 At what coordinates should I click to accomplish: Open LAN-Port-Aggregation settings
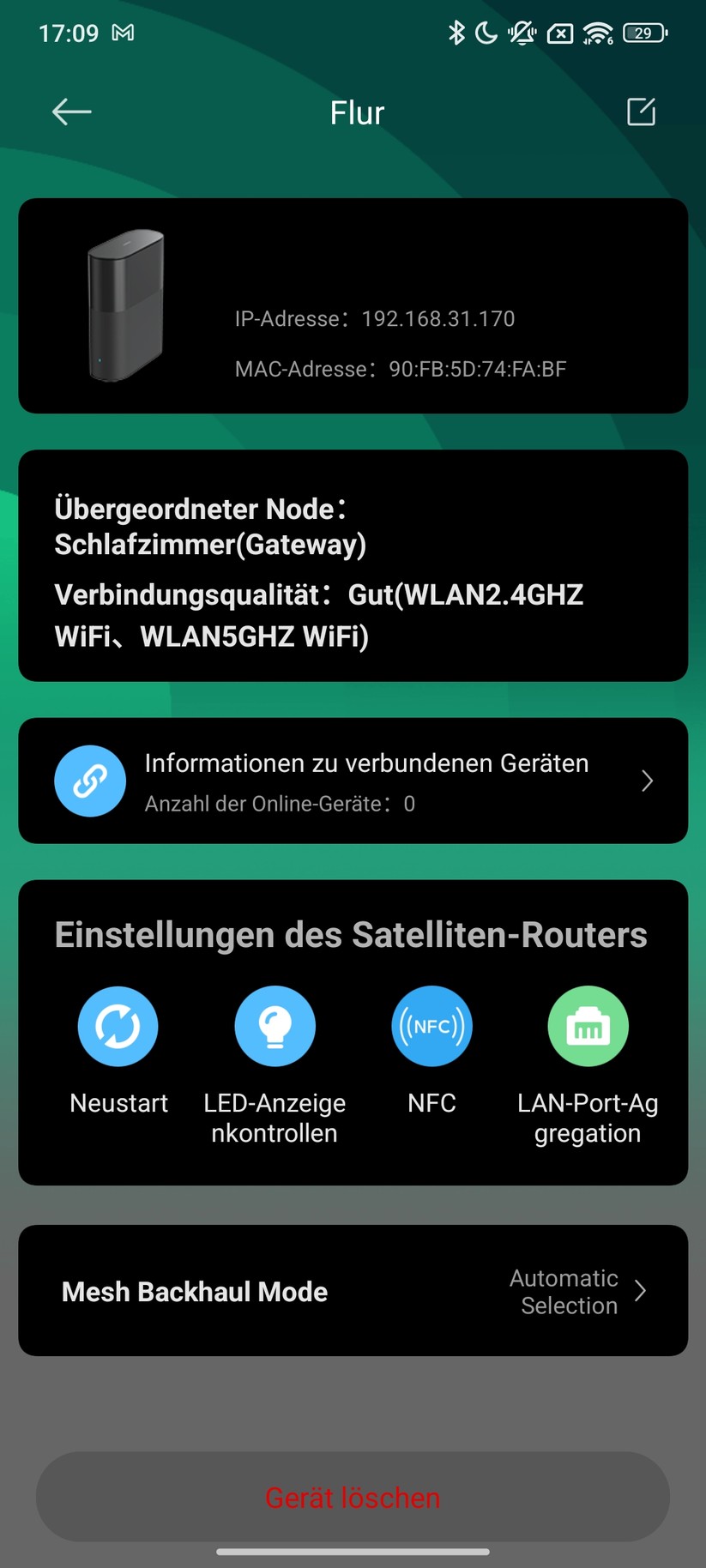(x=588, y=1026)
